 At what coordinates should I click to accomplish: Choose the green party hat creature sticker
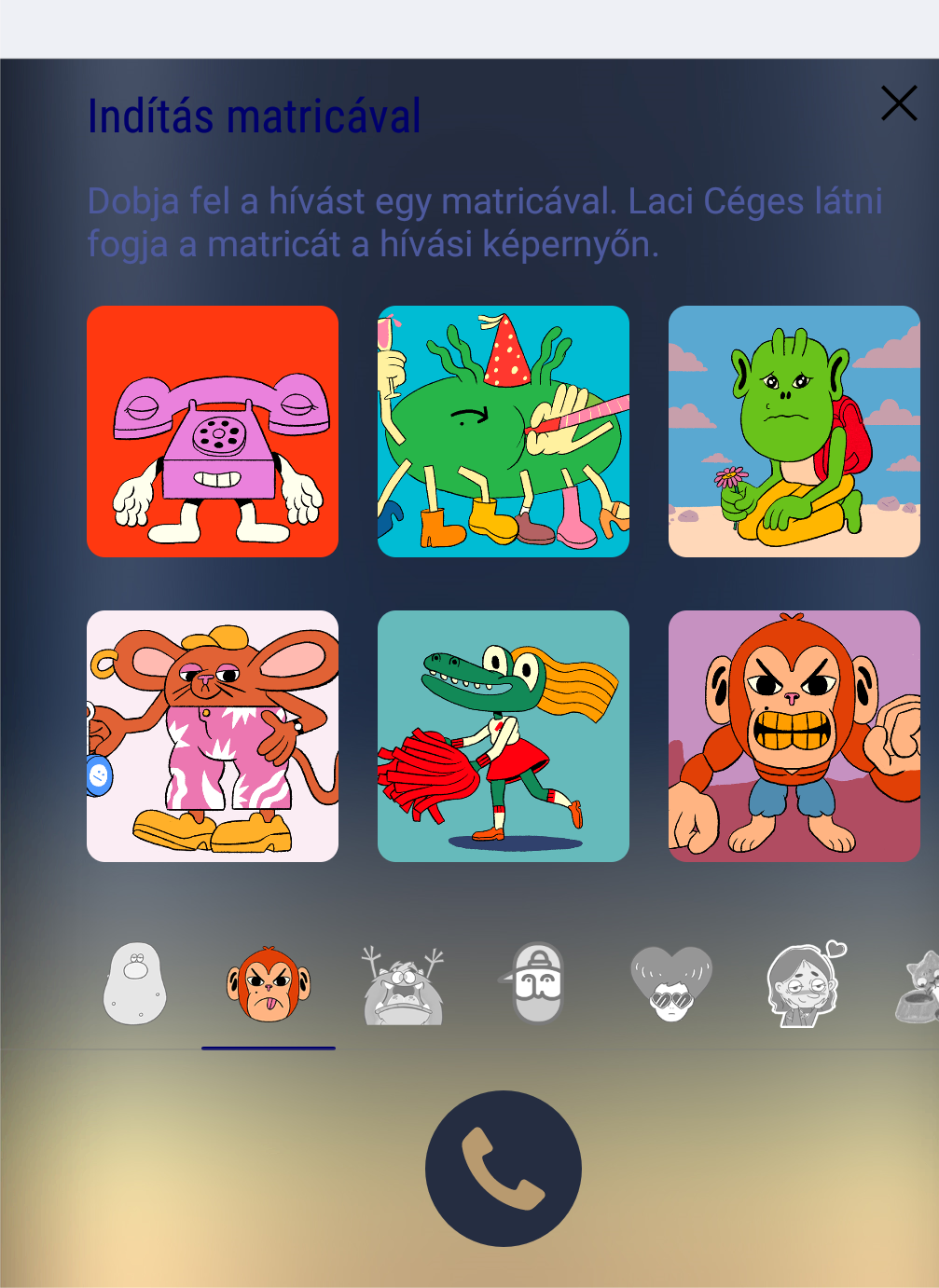(x=504, y=432)
